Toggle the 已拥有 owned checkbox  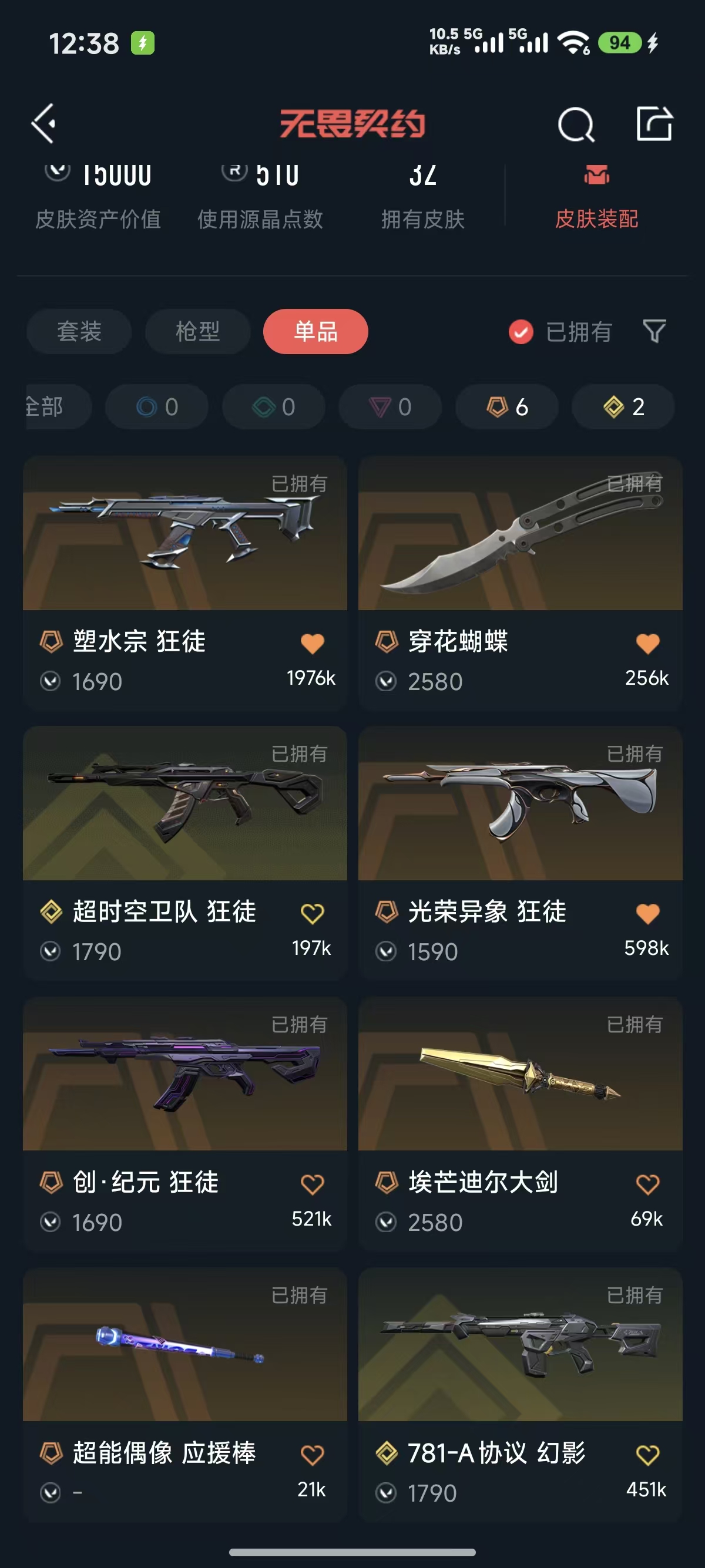521,332
